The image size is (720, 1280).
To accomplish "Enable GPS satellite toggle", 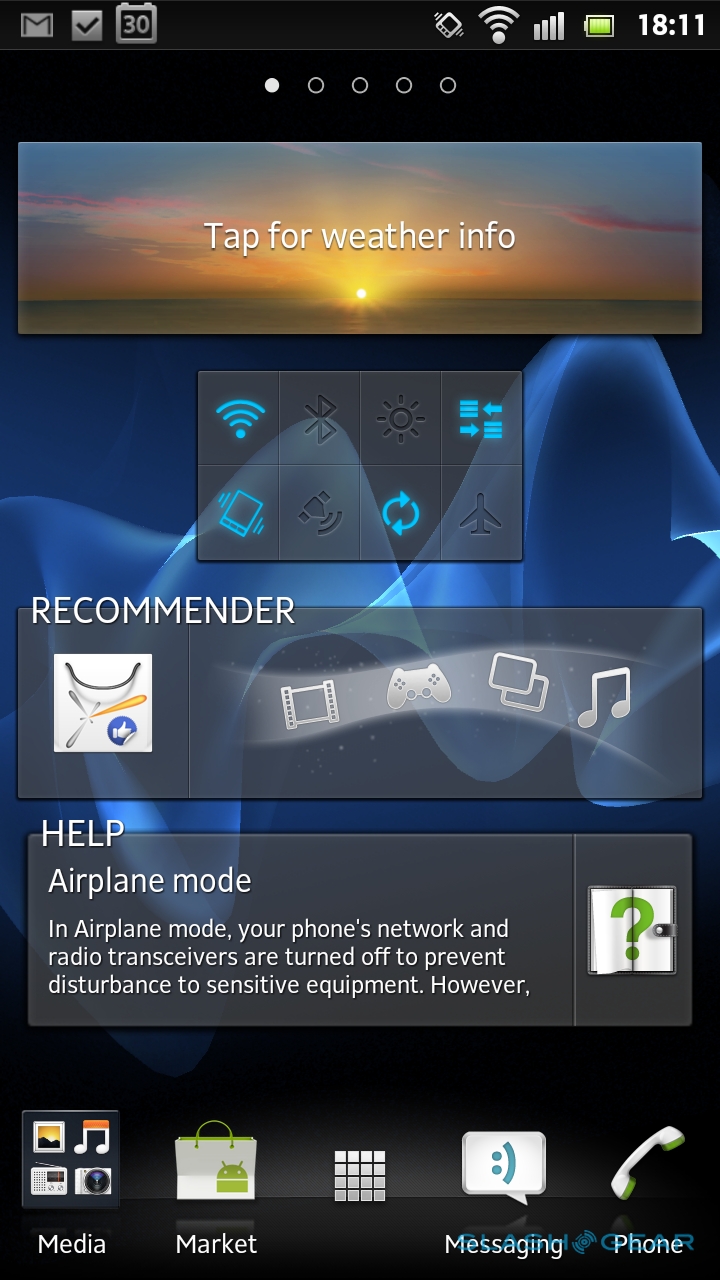I will pos(320,513).
